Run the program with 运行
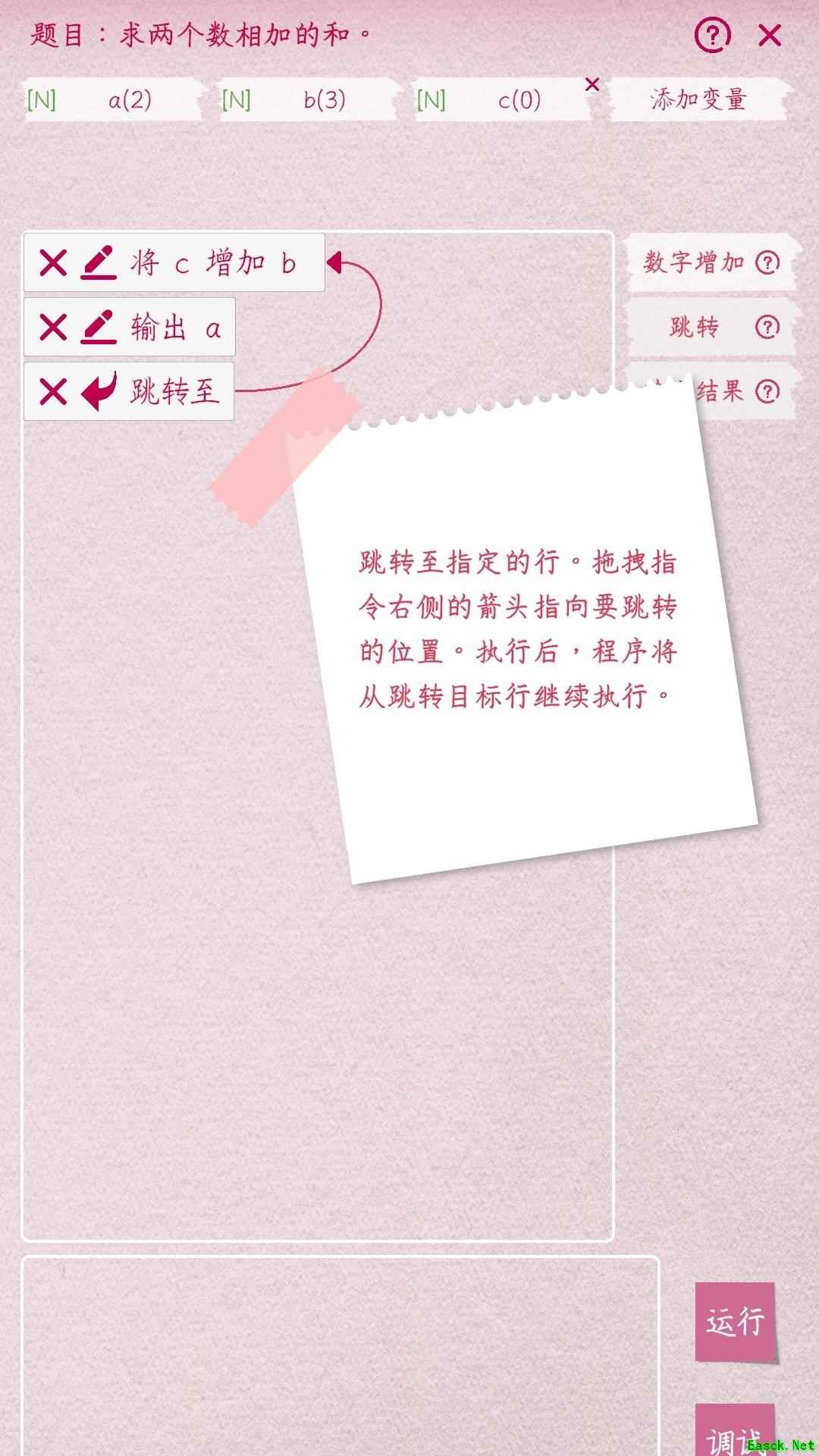The height and width of the screenshot is (1456, 819). [x=735, y=1321]
